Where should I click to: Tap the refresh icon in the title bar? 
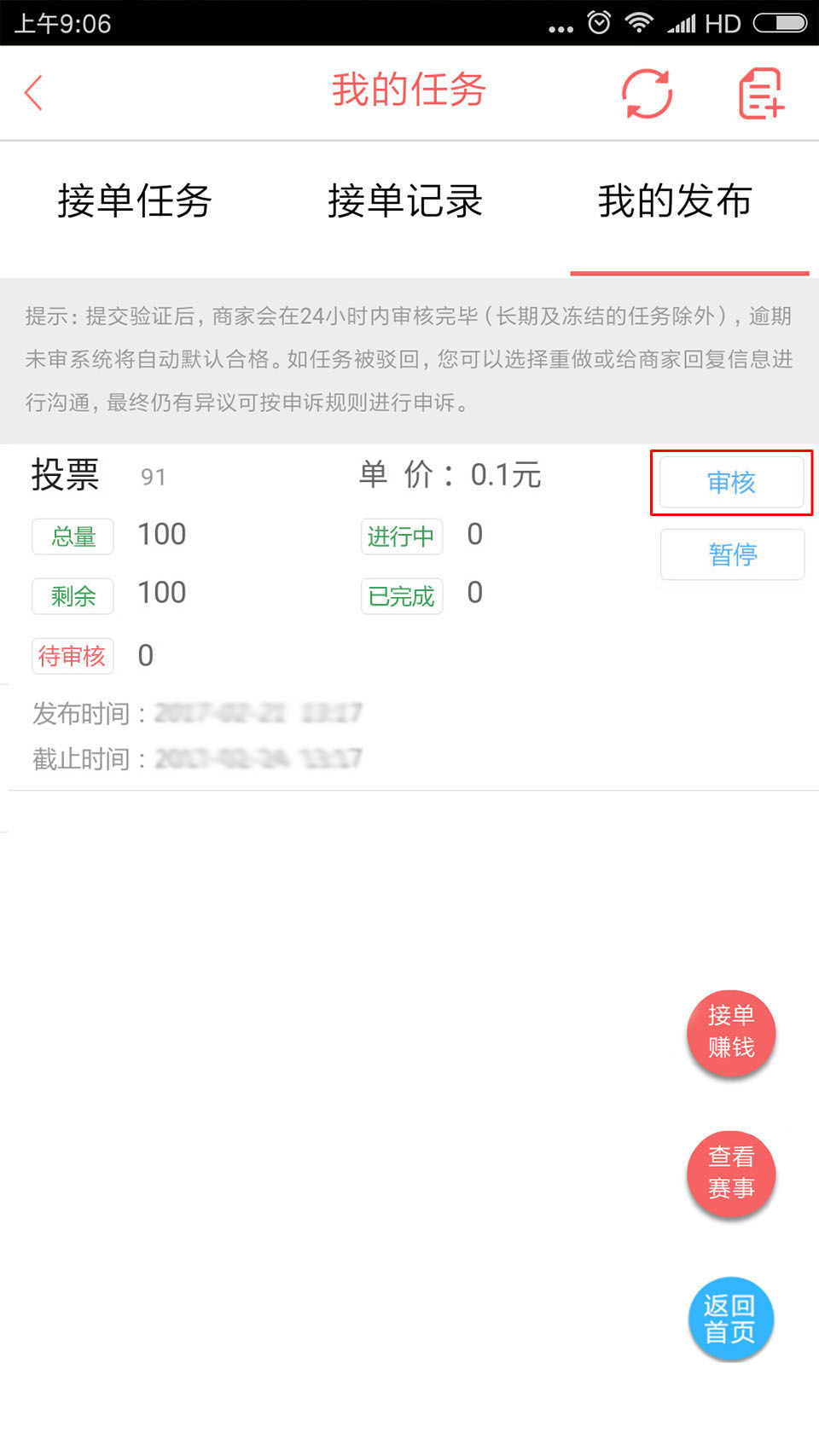point(646,94)
